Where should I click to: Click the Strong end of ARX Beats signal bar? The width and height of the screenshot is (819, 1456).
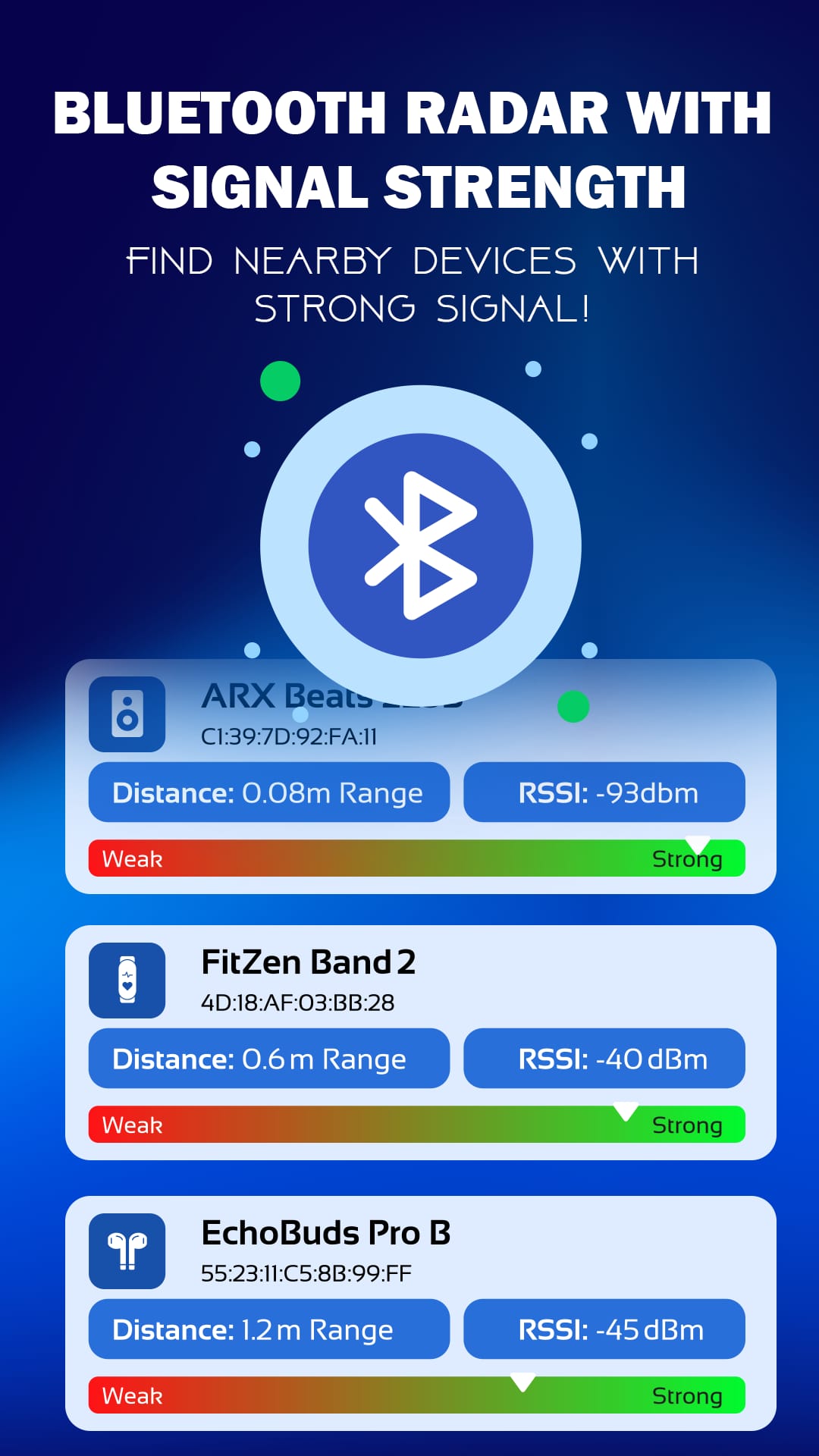tap(689, 858)
